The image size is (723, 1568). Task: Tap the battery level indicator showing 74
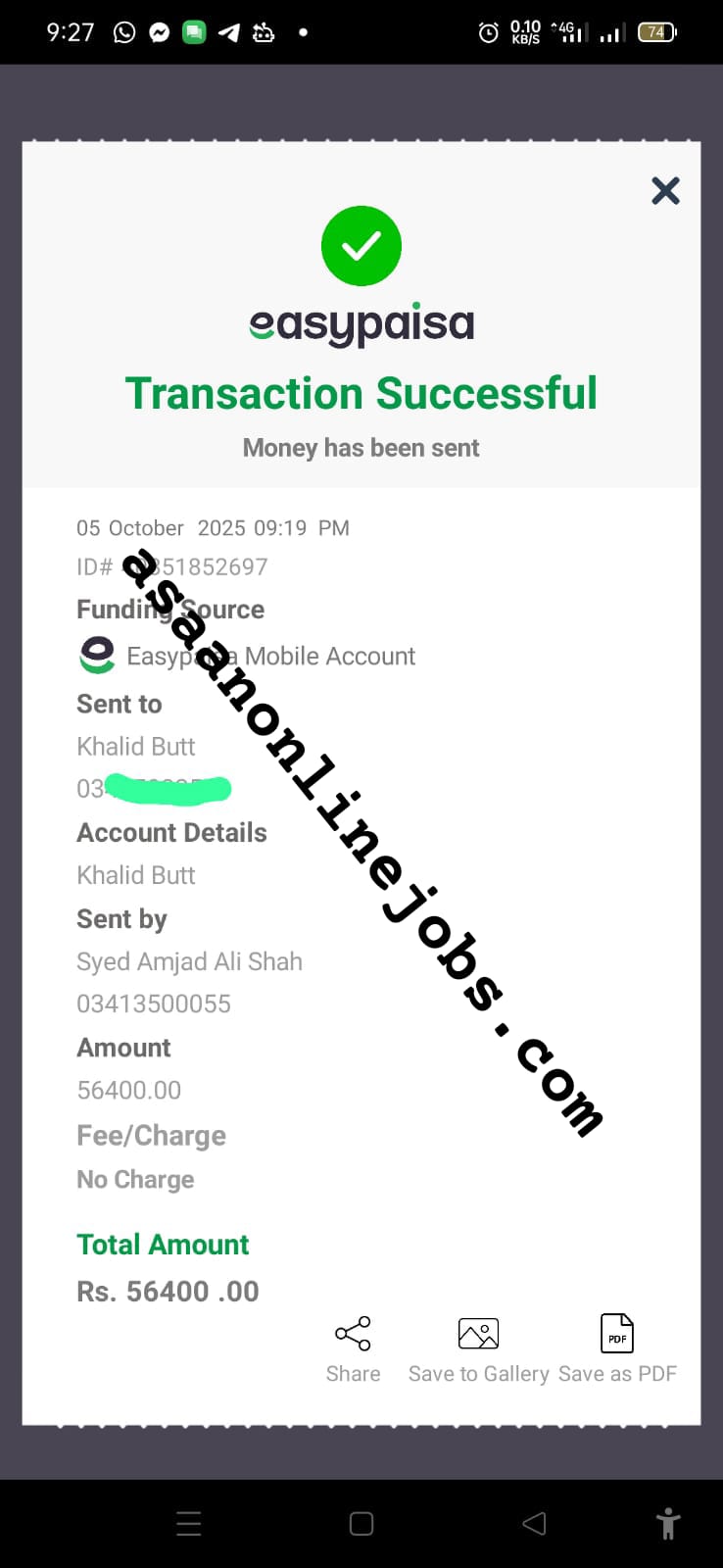[654, 31]
